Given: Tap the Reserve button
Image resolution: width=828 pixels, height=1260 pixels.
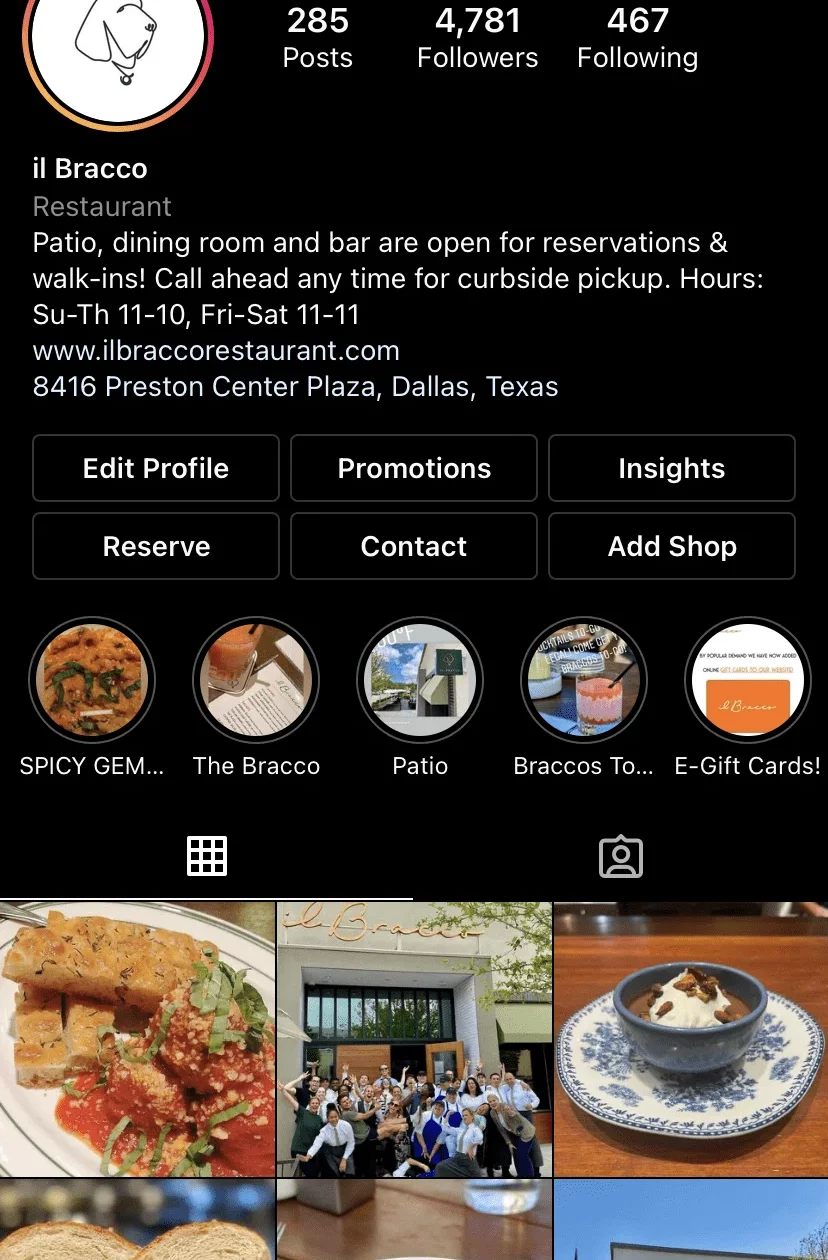Looking at the screenshot, I should coord(156,546).
